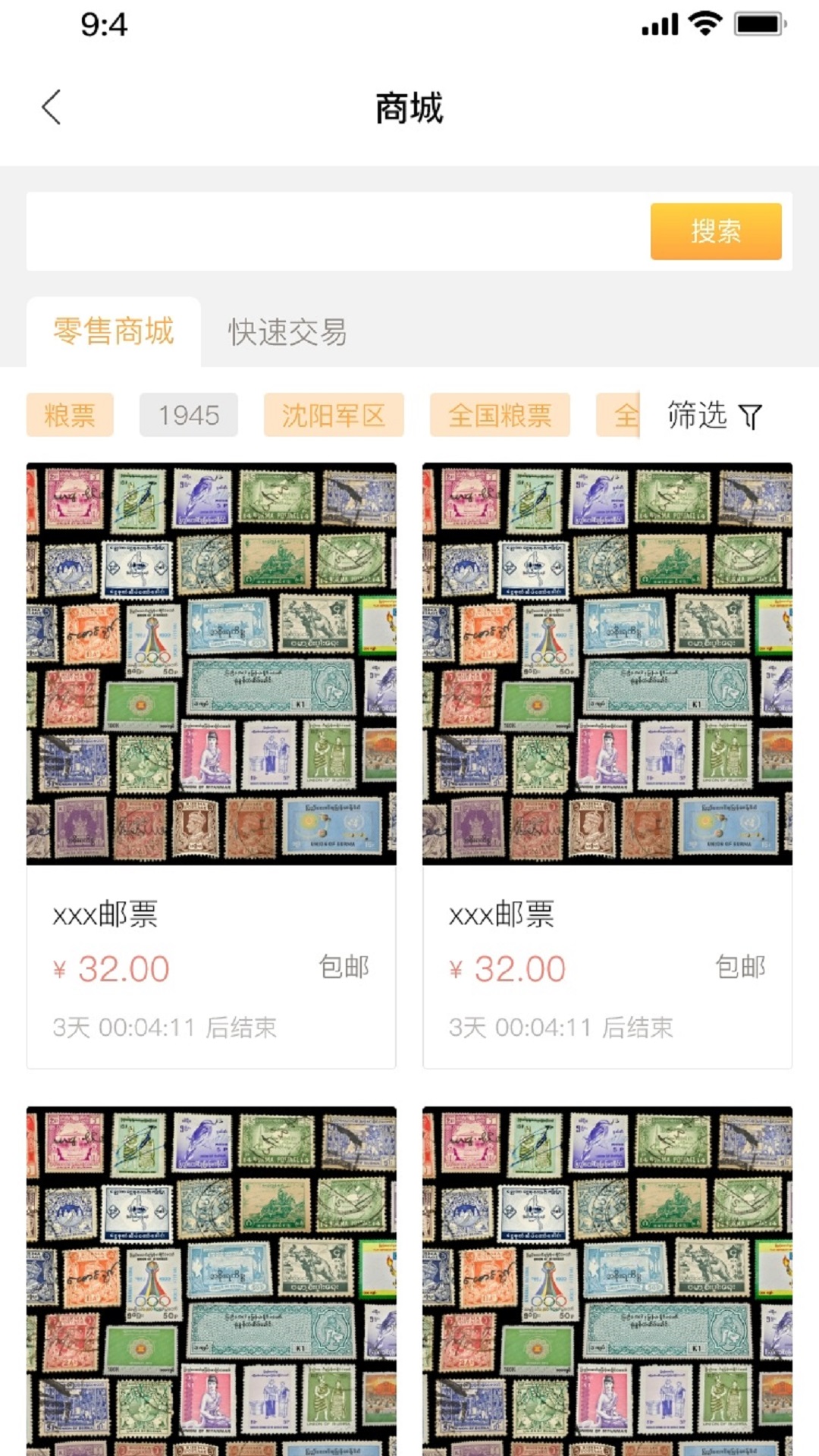Tap the cellular signal bars icon
Screen dimensions: 819x1456
pyautogui.click(x=660, y=24)
